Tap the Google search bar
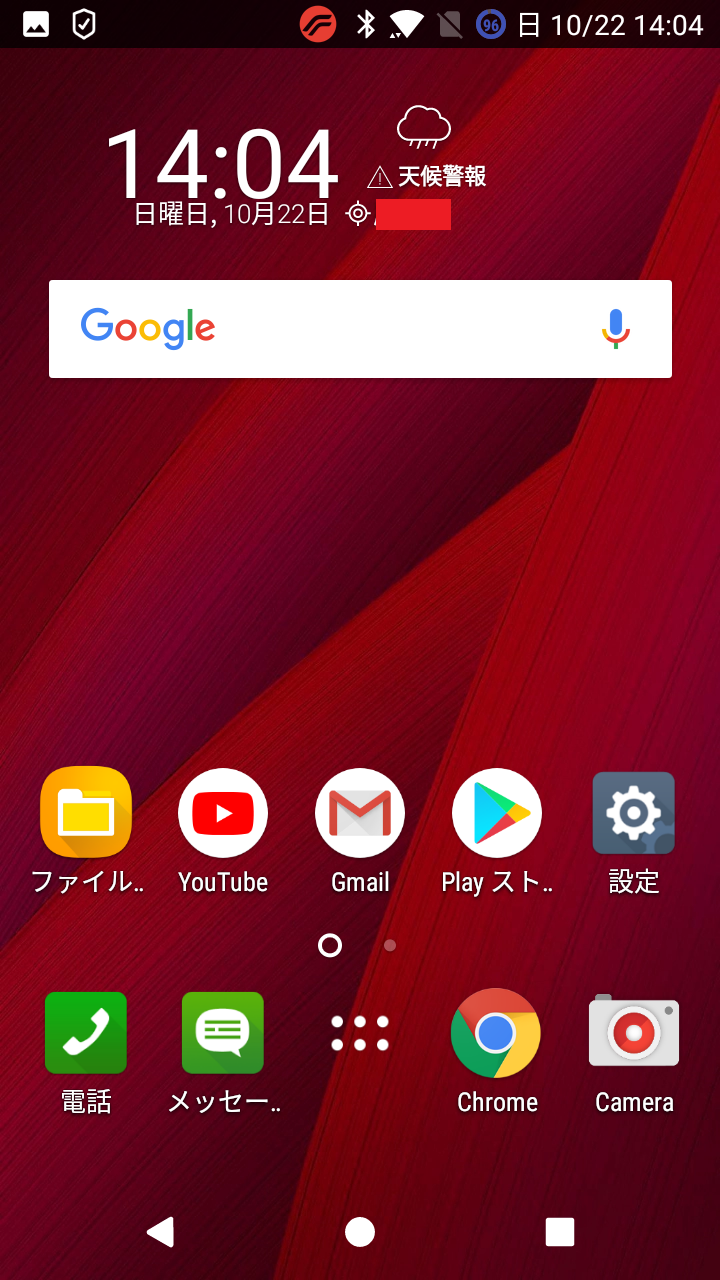 (360, 329)
